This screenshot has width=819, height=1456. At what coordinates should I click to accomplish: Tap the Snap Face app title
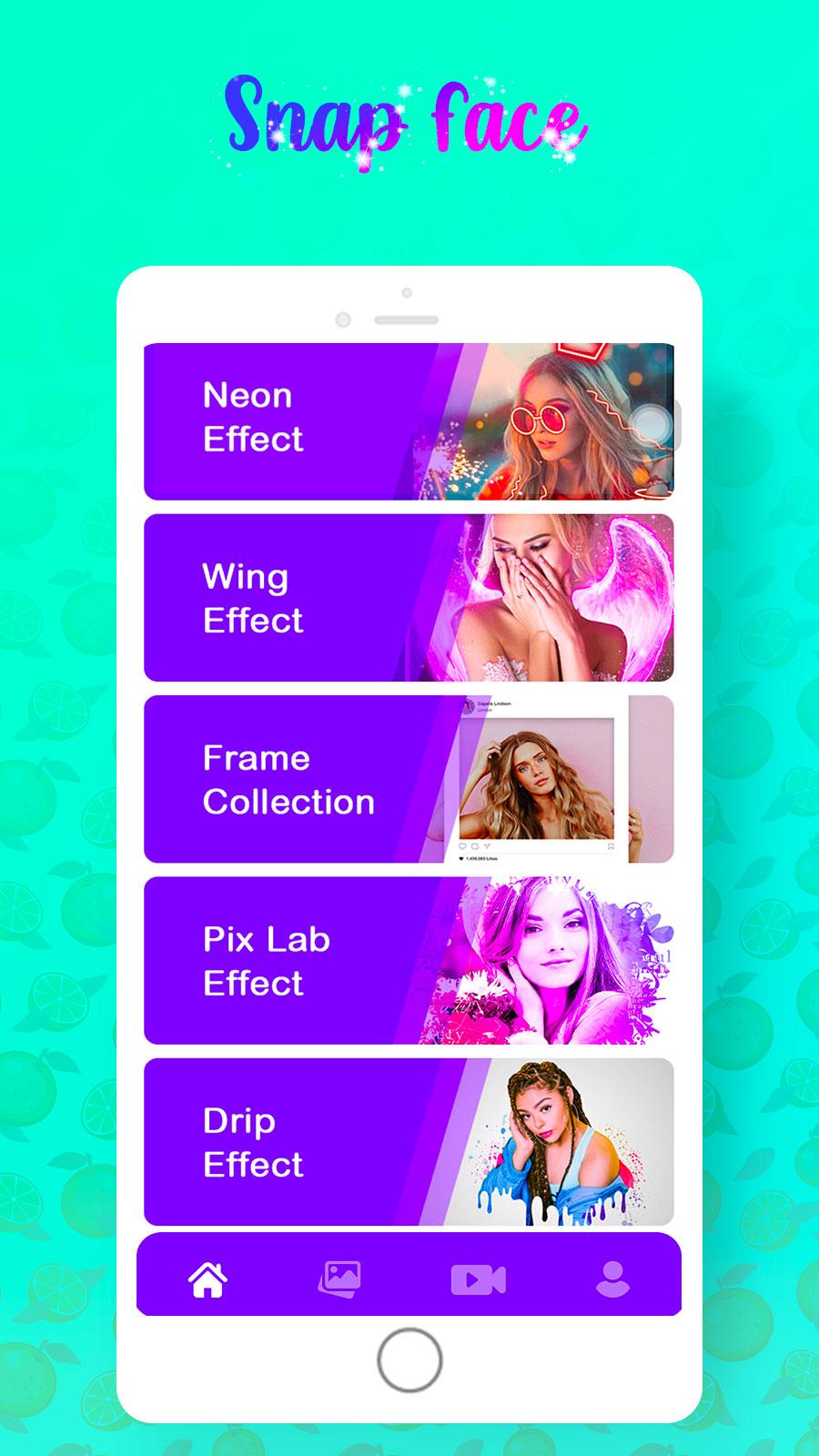click(405, 118)
